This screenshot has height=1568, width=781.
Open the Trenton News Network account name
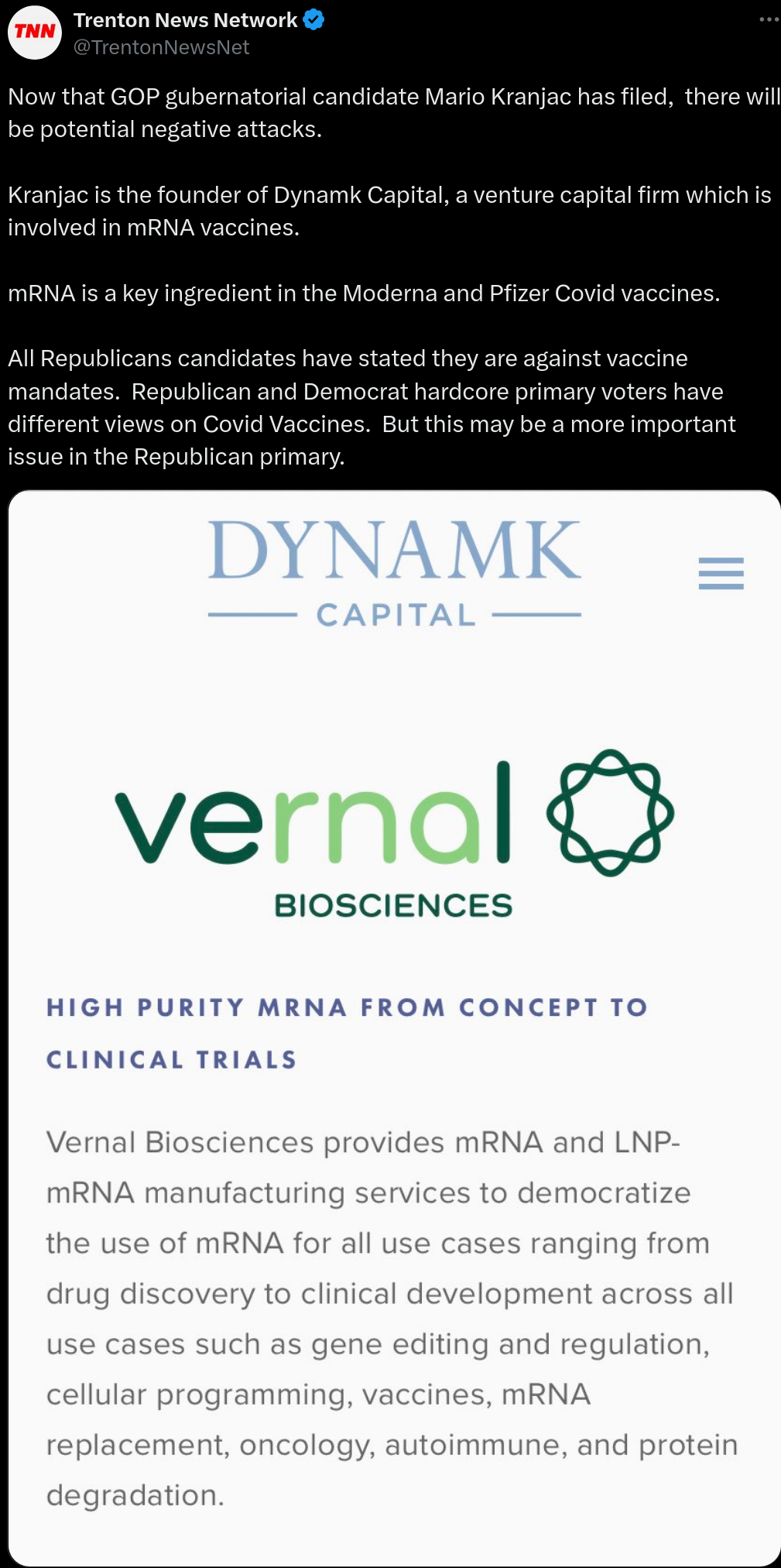185,20
